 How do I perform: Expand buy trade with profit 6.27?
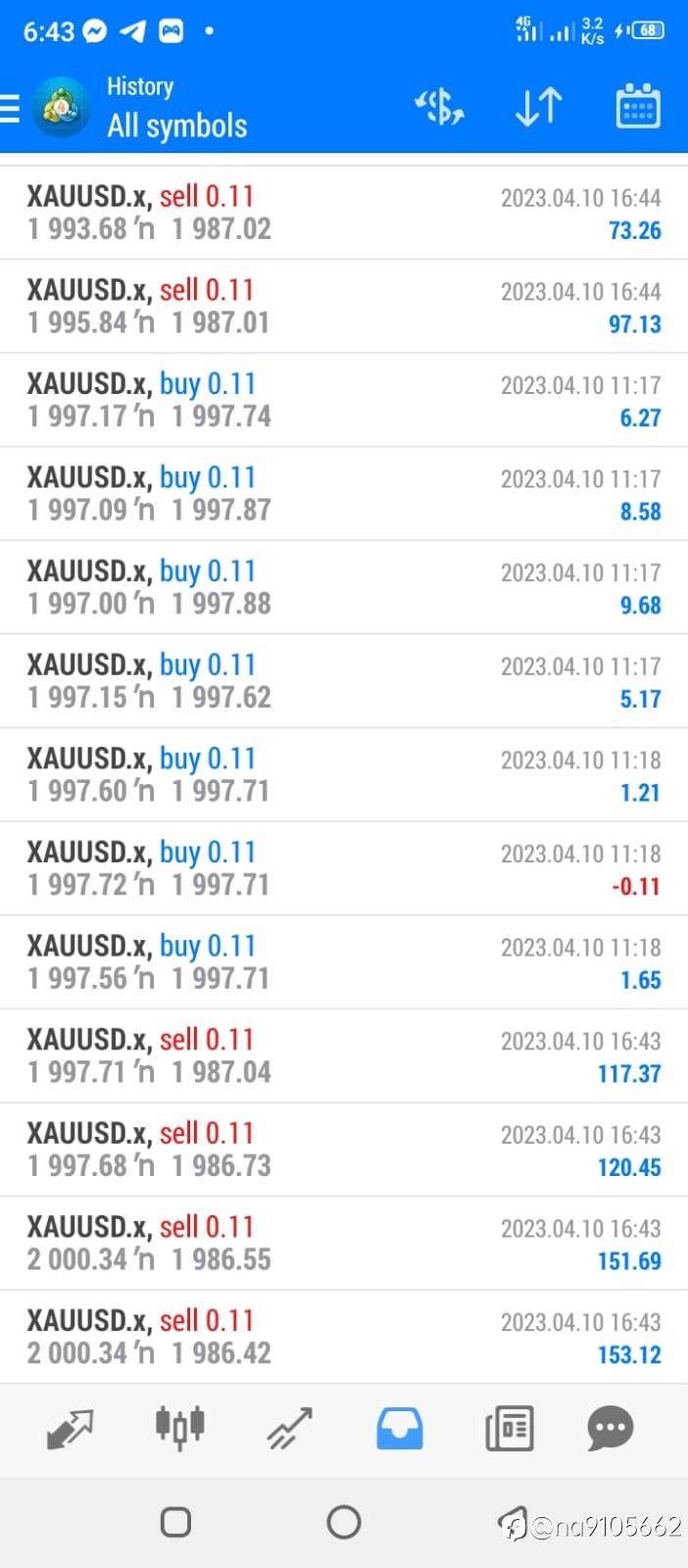[x=344, y=400]
